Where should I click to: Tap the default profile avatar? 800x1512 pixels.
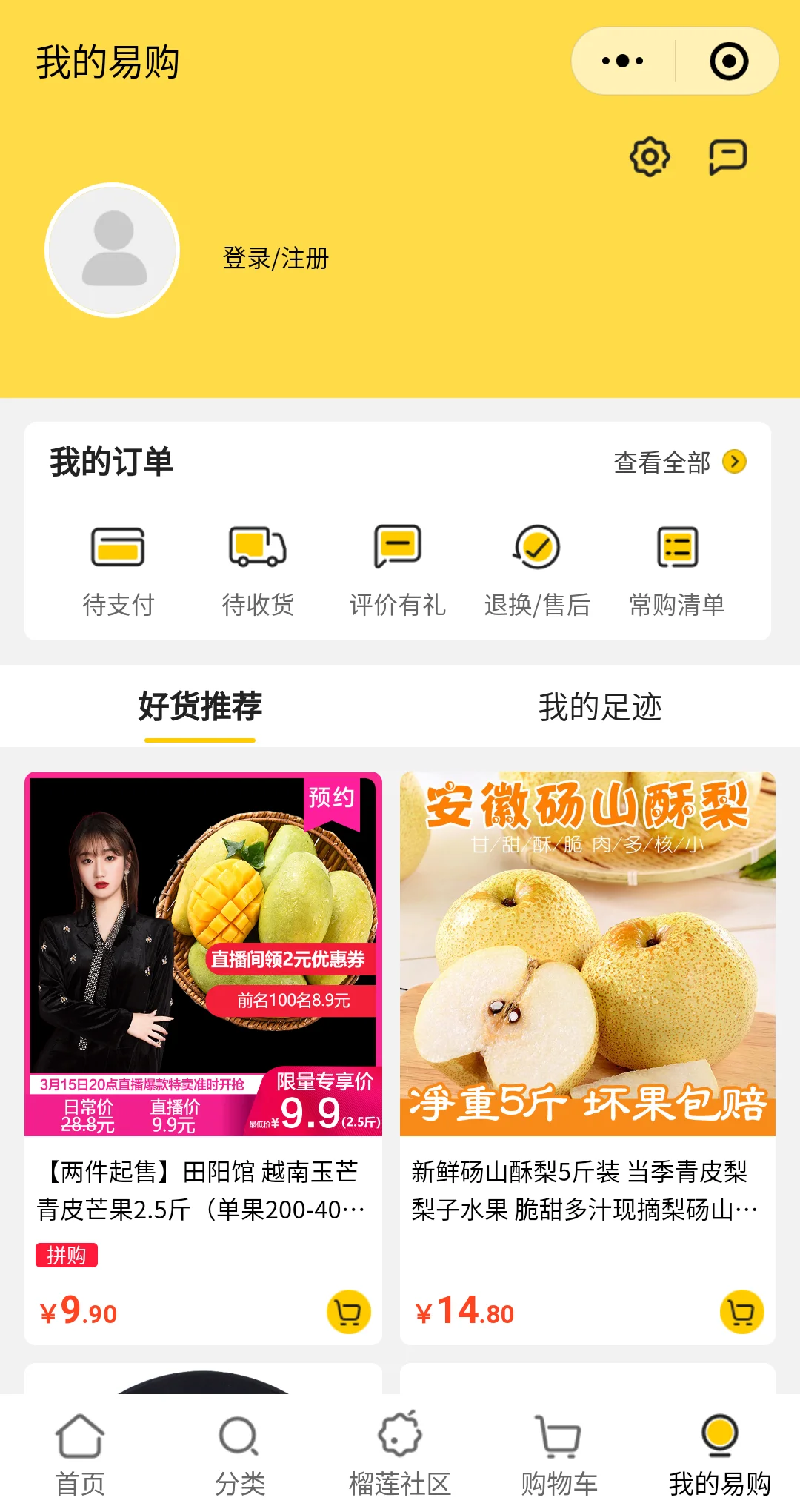tap(113, 251)
